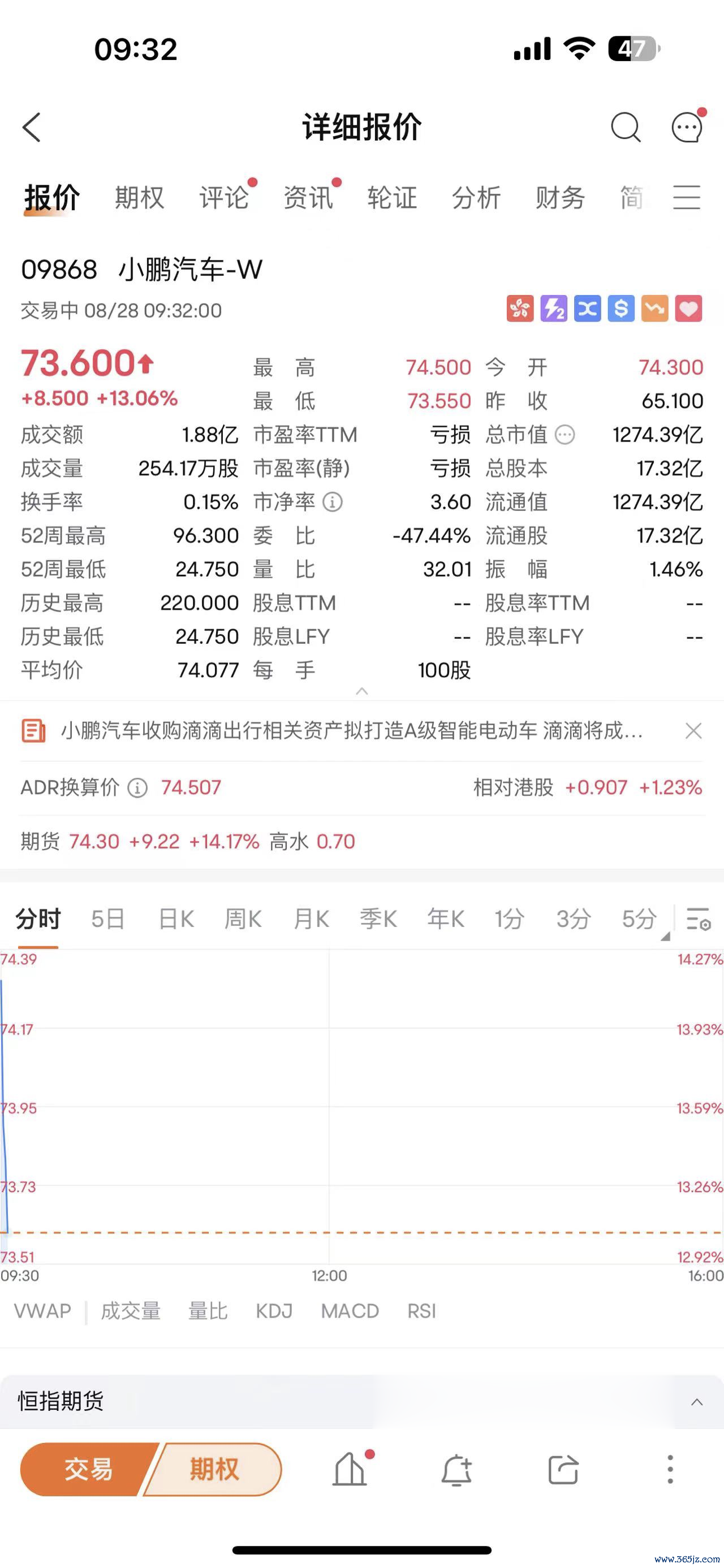The width and height of the screenshot is (724, 1568).
Task: Select the 月K chart period
Action: pos(311,919)
